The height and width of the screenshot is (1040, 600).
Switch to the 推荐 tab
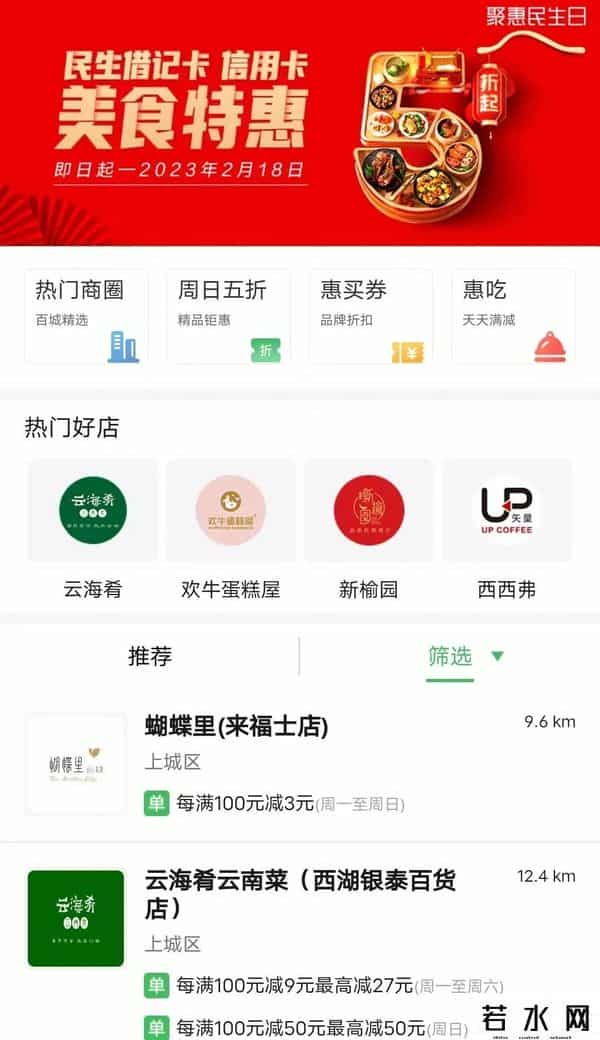pyautogui.click(x=150, y=656)
